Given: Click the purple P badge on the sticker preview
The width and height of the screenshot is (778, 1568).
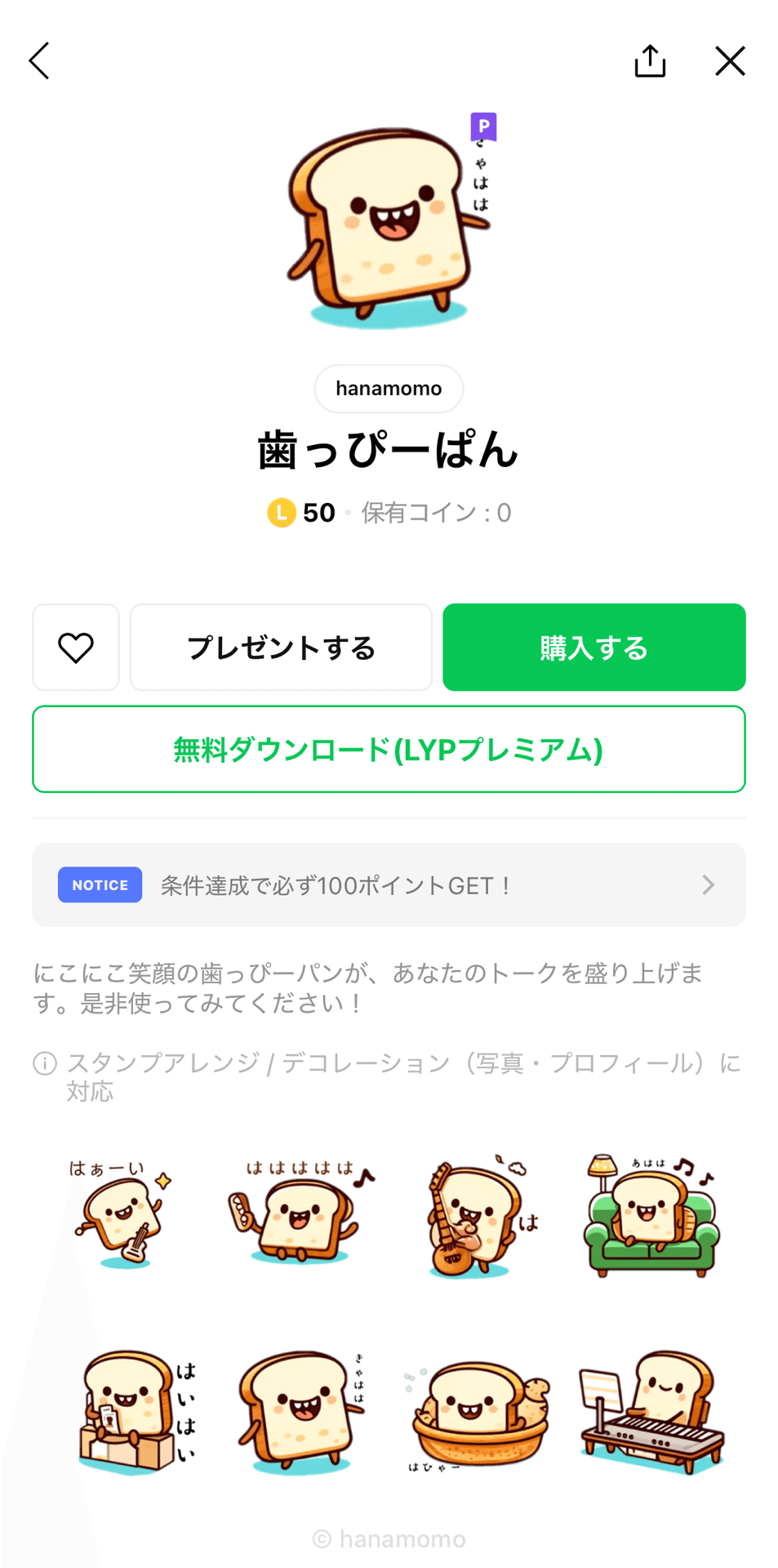Looking at the screenshot, I should [x=483, y=126].
